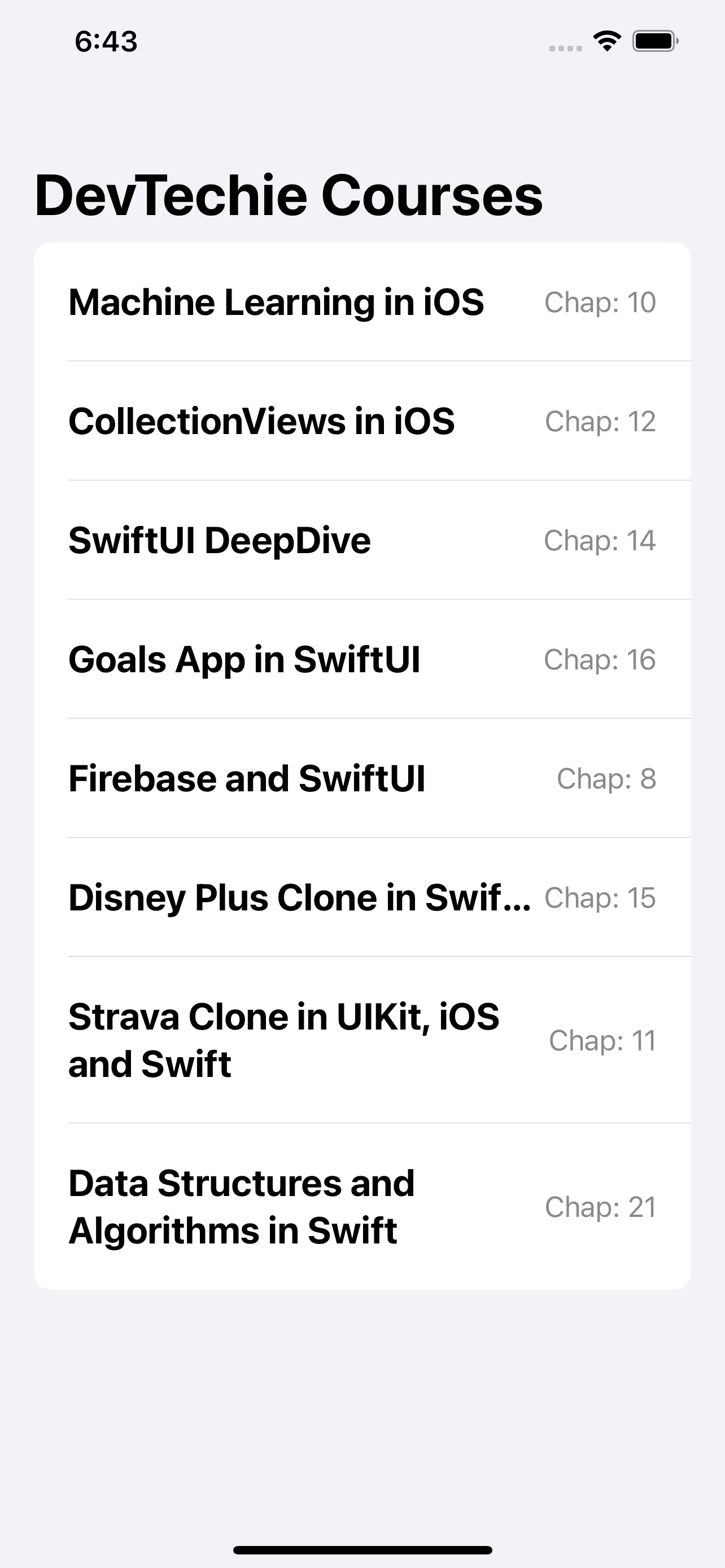Open Strava Clone in UIKit course
This screenshot has height=1568, width=725.
[x=362, y=1040]
